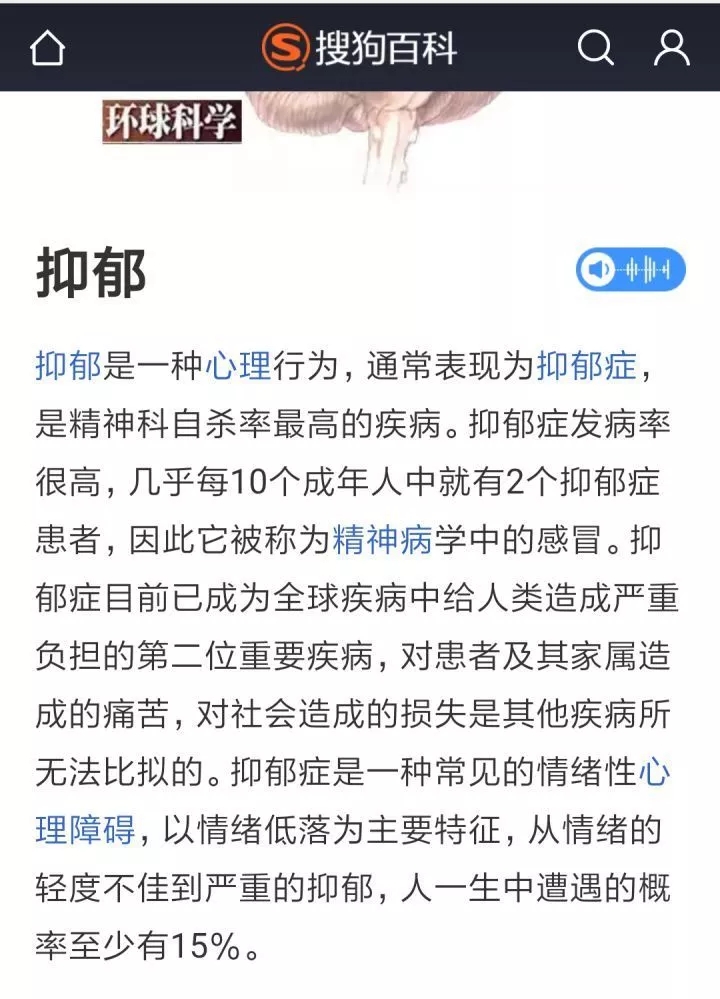Play the audio reading of 抑郁
Viewport: 720px width, 999px height.
tap(630, 270)
